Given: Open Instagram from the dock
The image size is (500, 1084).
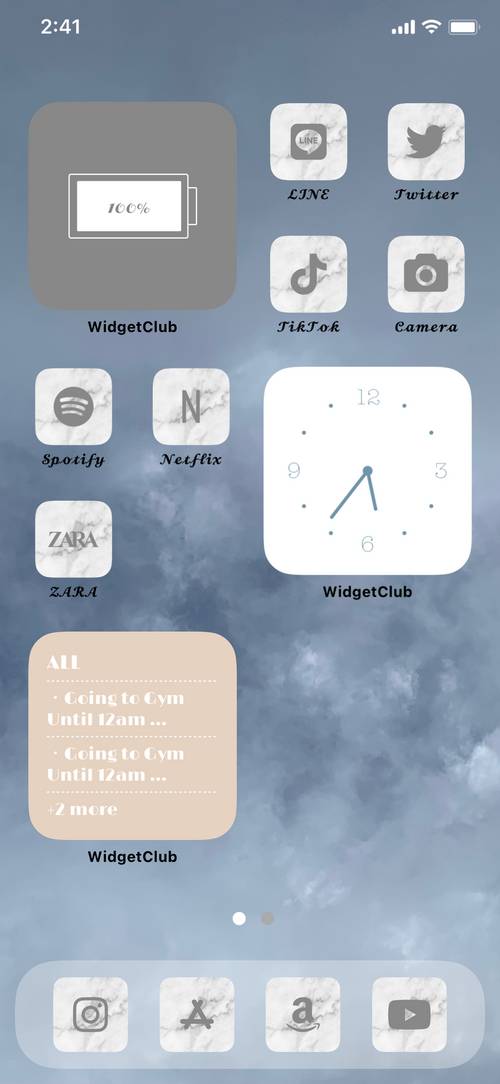Looking at the screenshot, I should [x=91, y=1014].
